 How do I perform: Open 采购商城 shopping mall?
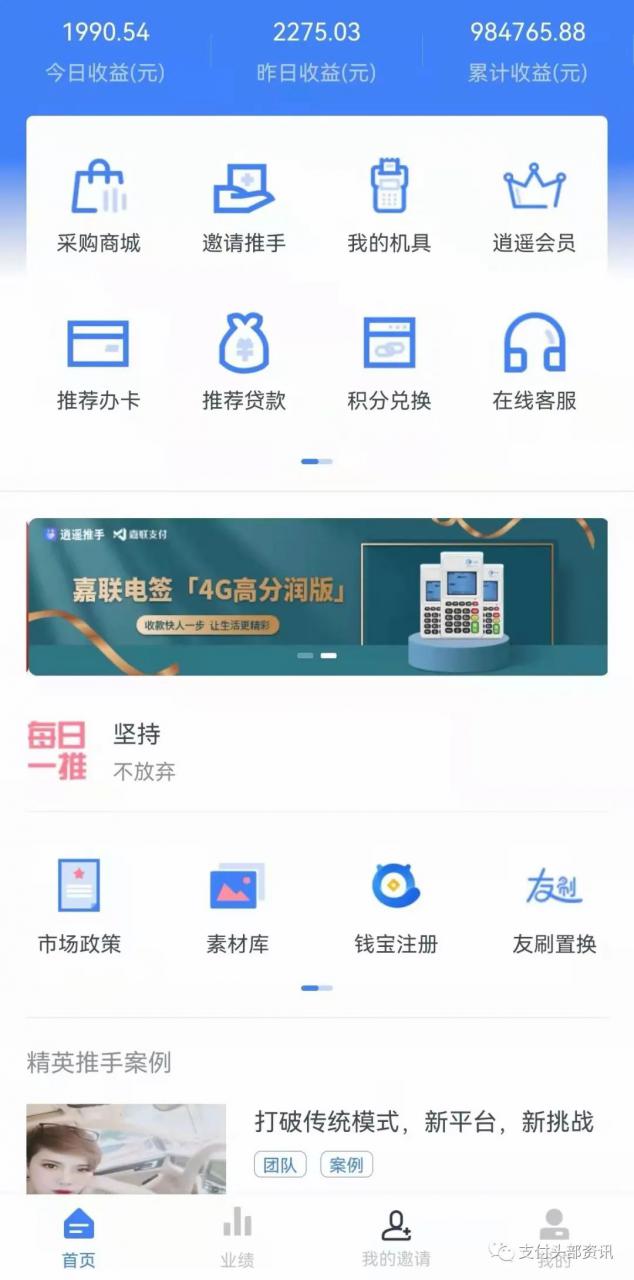98,207
